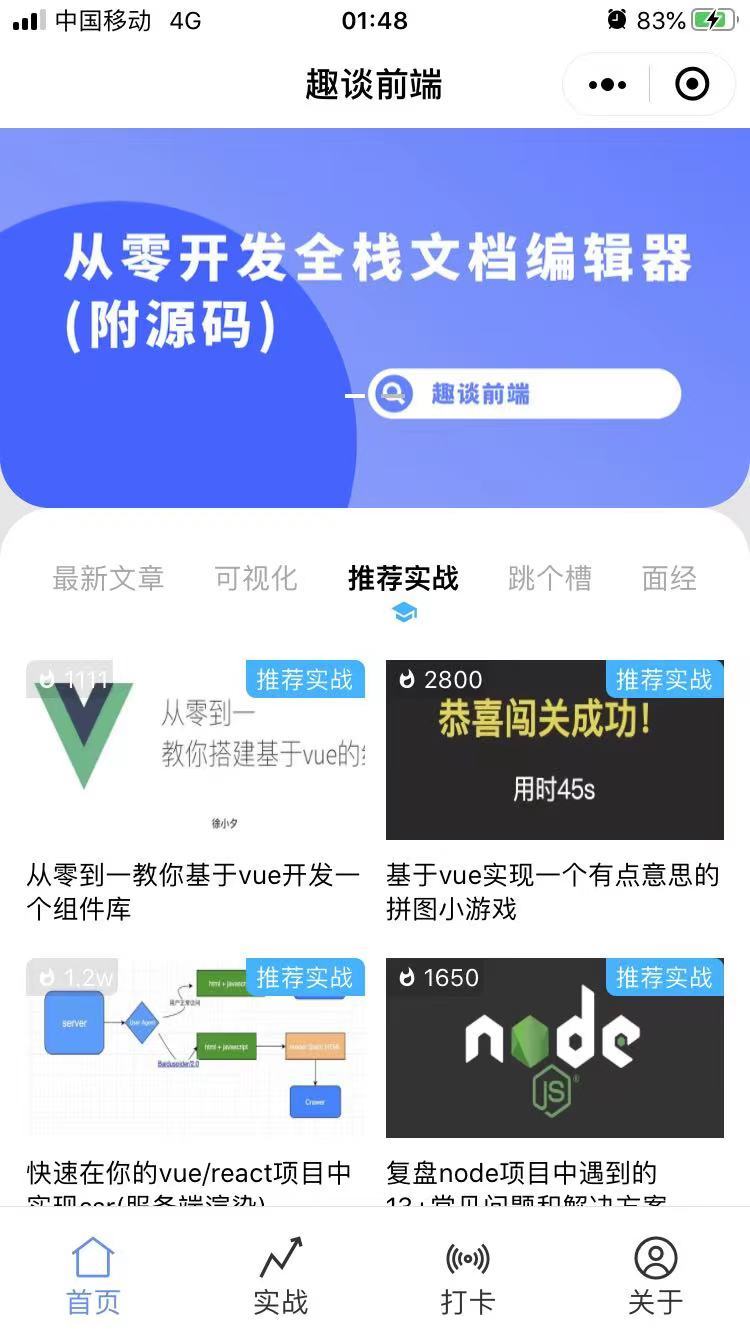Viewport: 750px width, 1334px height.
Task: Switch to the 可视化 tab
Action: [256, 578]
